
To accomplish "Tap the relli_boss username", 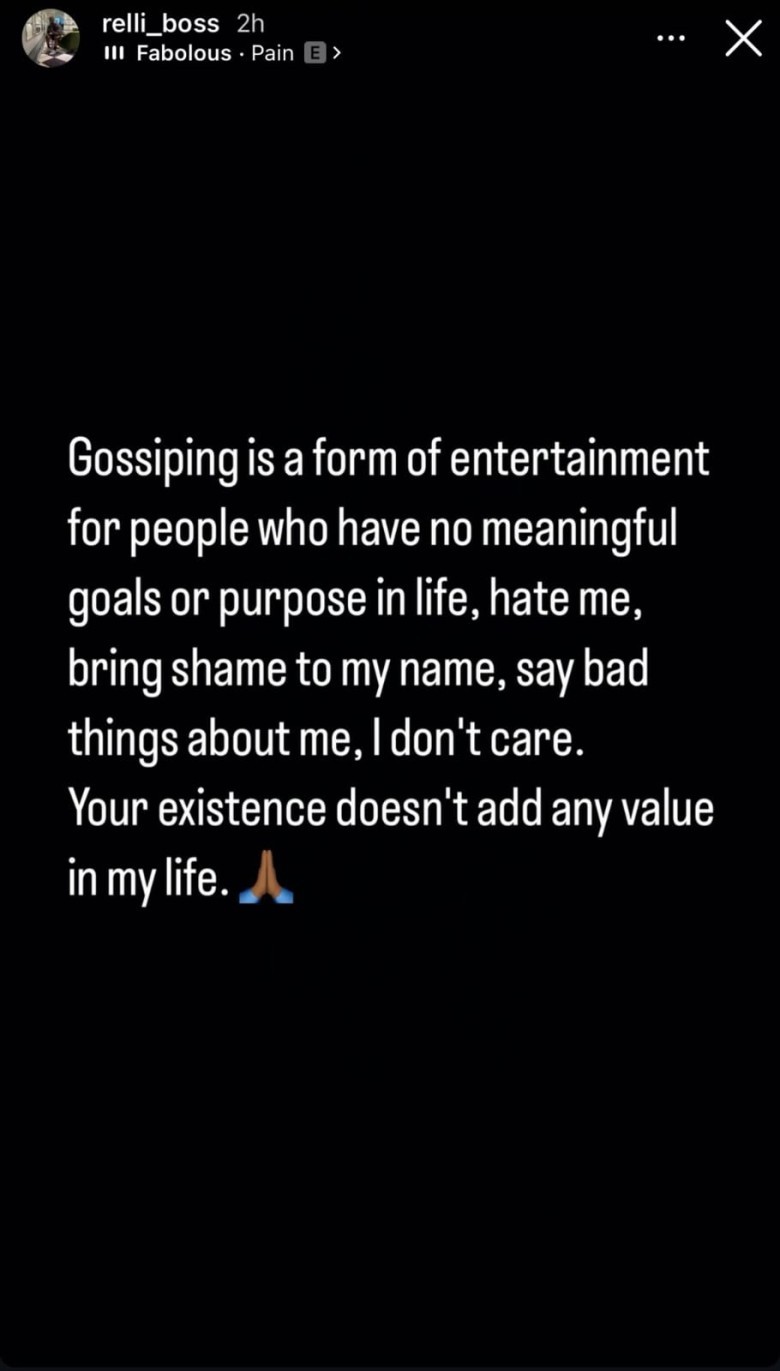I will point(160,23).
